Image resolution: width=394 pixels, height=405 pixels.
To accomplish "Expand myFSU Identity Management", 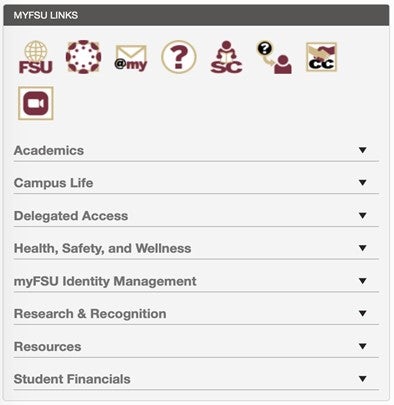I will (196, 281).
